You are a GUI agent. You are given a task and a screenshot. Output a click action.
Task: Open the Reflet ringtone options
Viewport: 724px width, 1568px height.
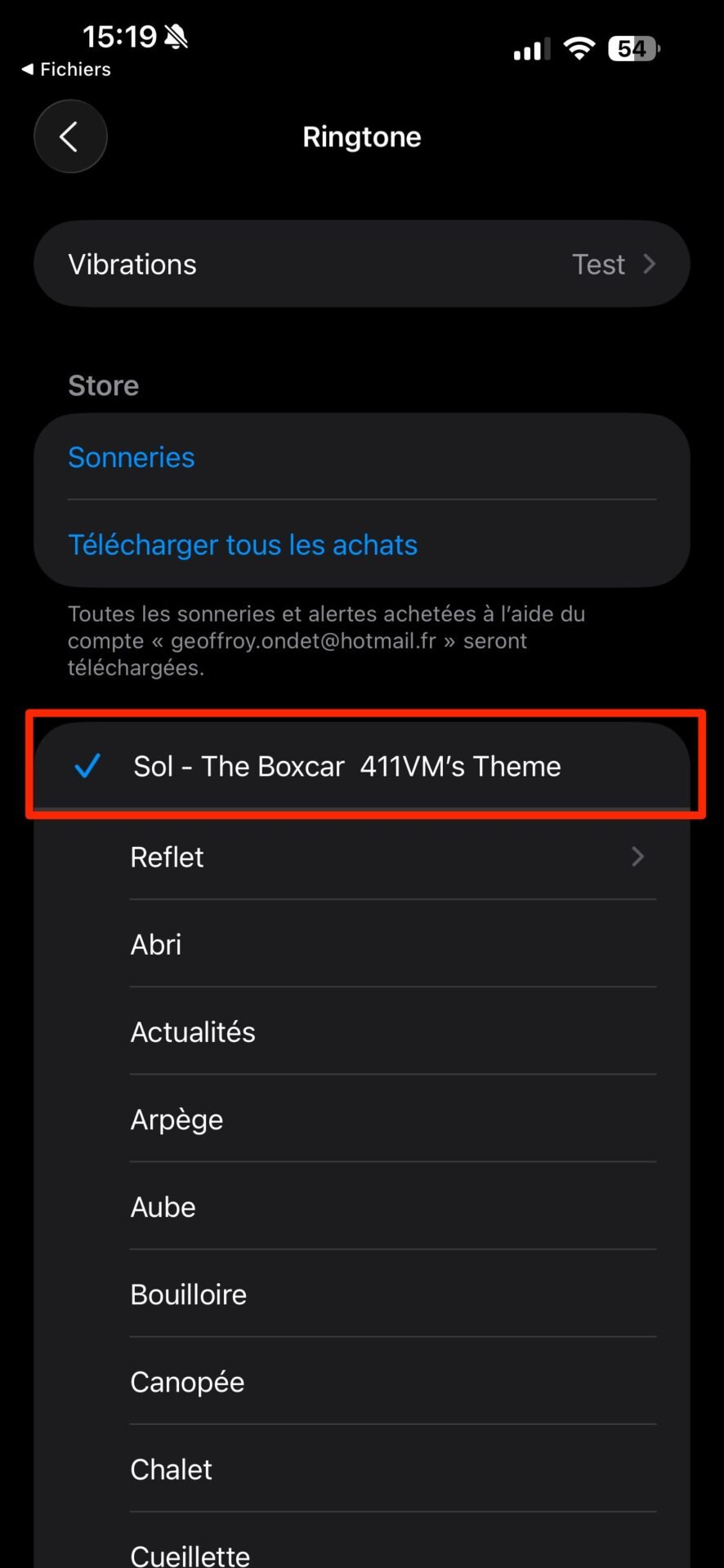(362, 857)
